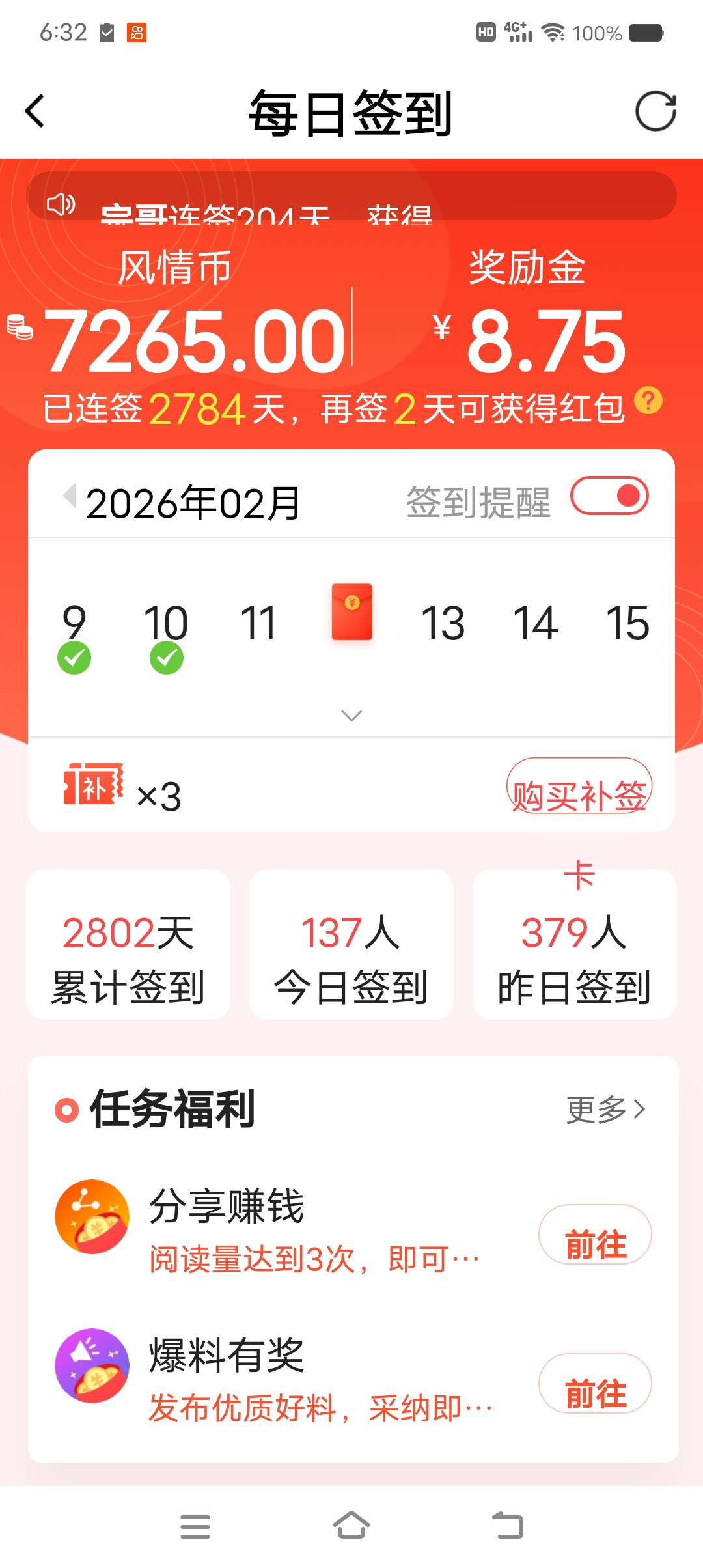Viewport: 703px width, 1568px height.
Task: Open the recent apps menu button
Action: 195,1526
